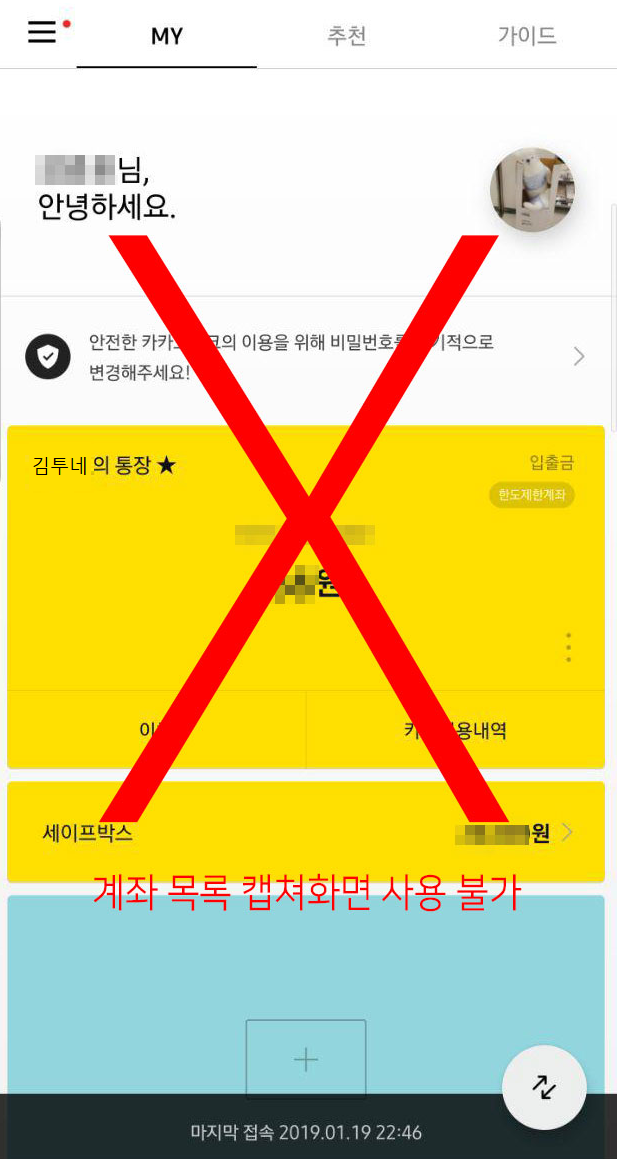Image resolution: width=619 pixels, height=1159 pixels.
Task: View 카드이용내역 for the account
Action: 454,730
